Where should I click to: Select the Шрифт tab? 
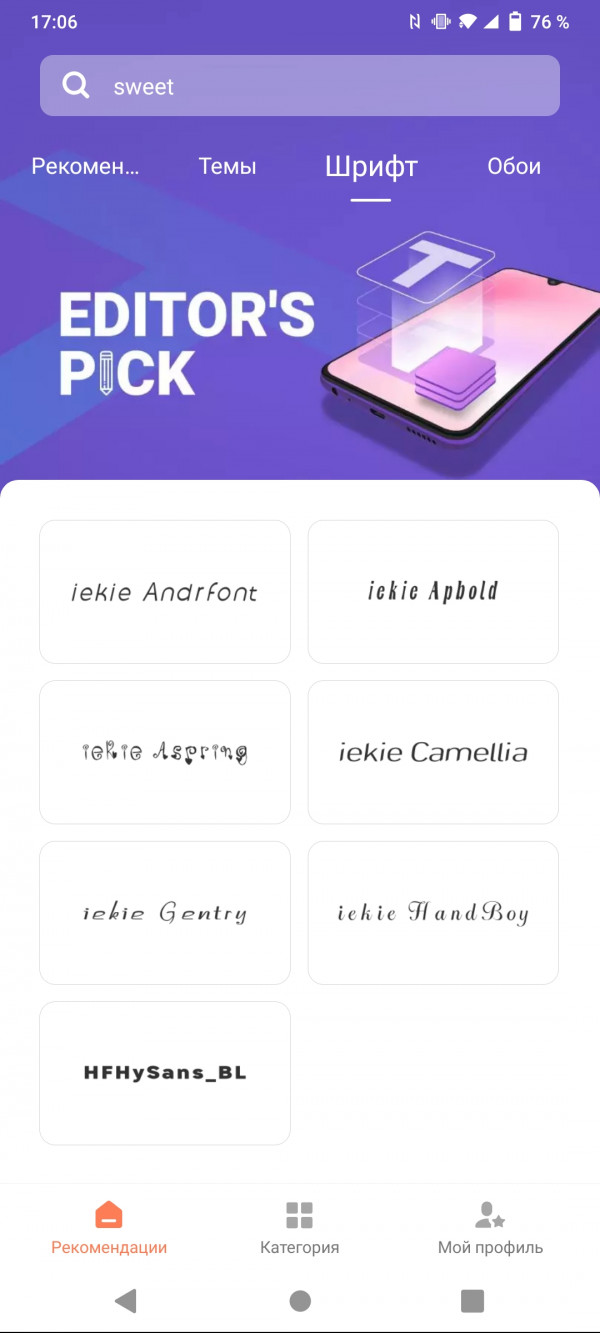371,167
